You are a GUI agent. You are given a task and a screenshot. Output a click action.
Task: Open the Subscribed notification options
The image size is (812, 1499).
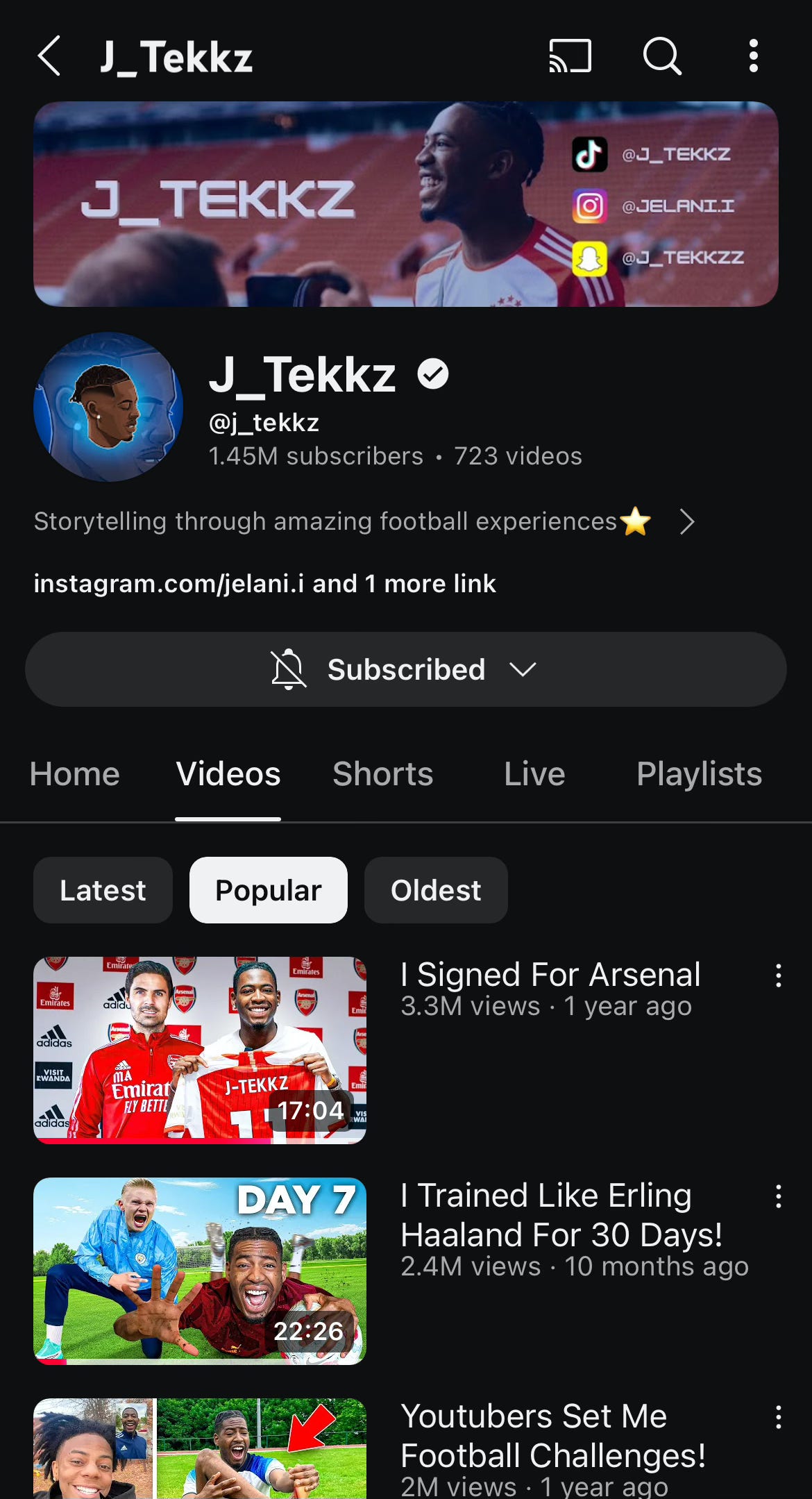coord(405,670)
